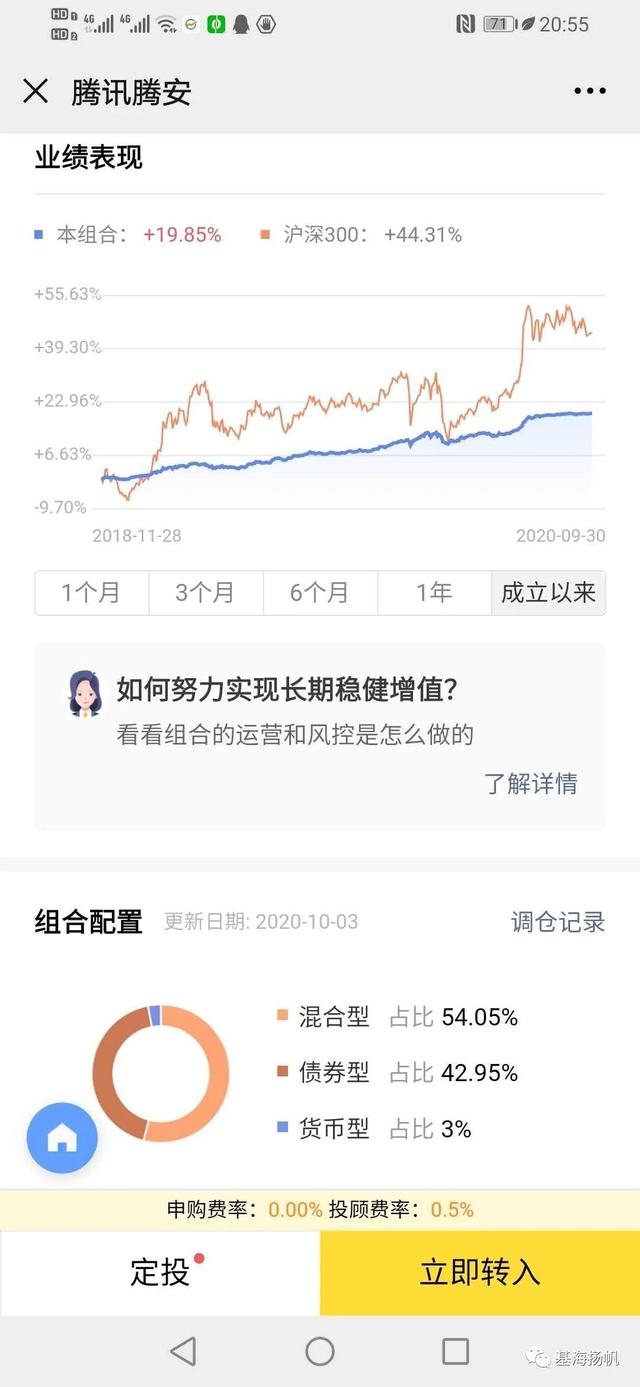Open the three-dot overflow menu
Viewport: 640px width, 1387px height.
(x=590, y=92)
